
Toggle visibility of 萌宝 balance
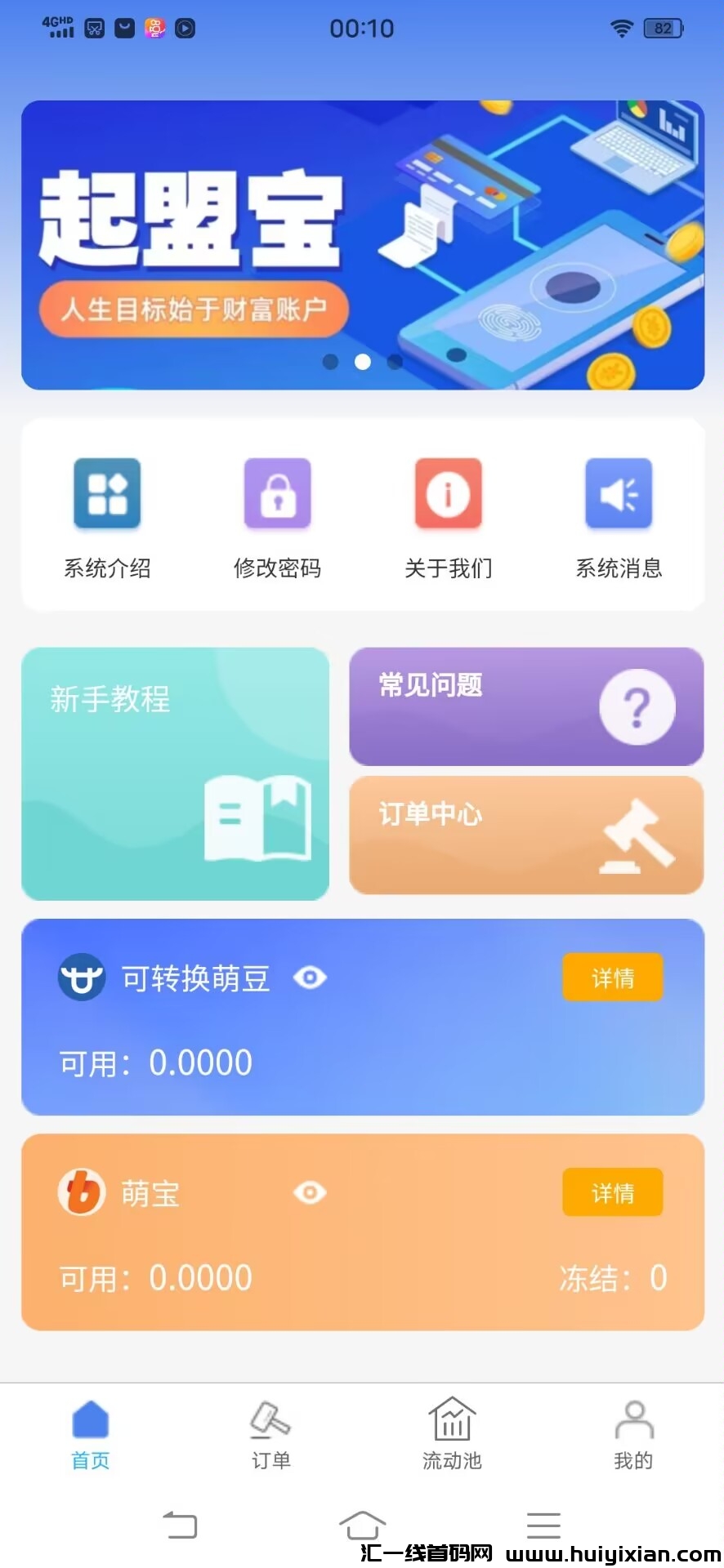click(311, 1193)
